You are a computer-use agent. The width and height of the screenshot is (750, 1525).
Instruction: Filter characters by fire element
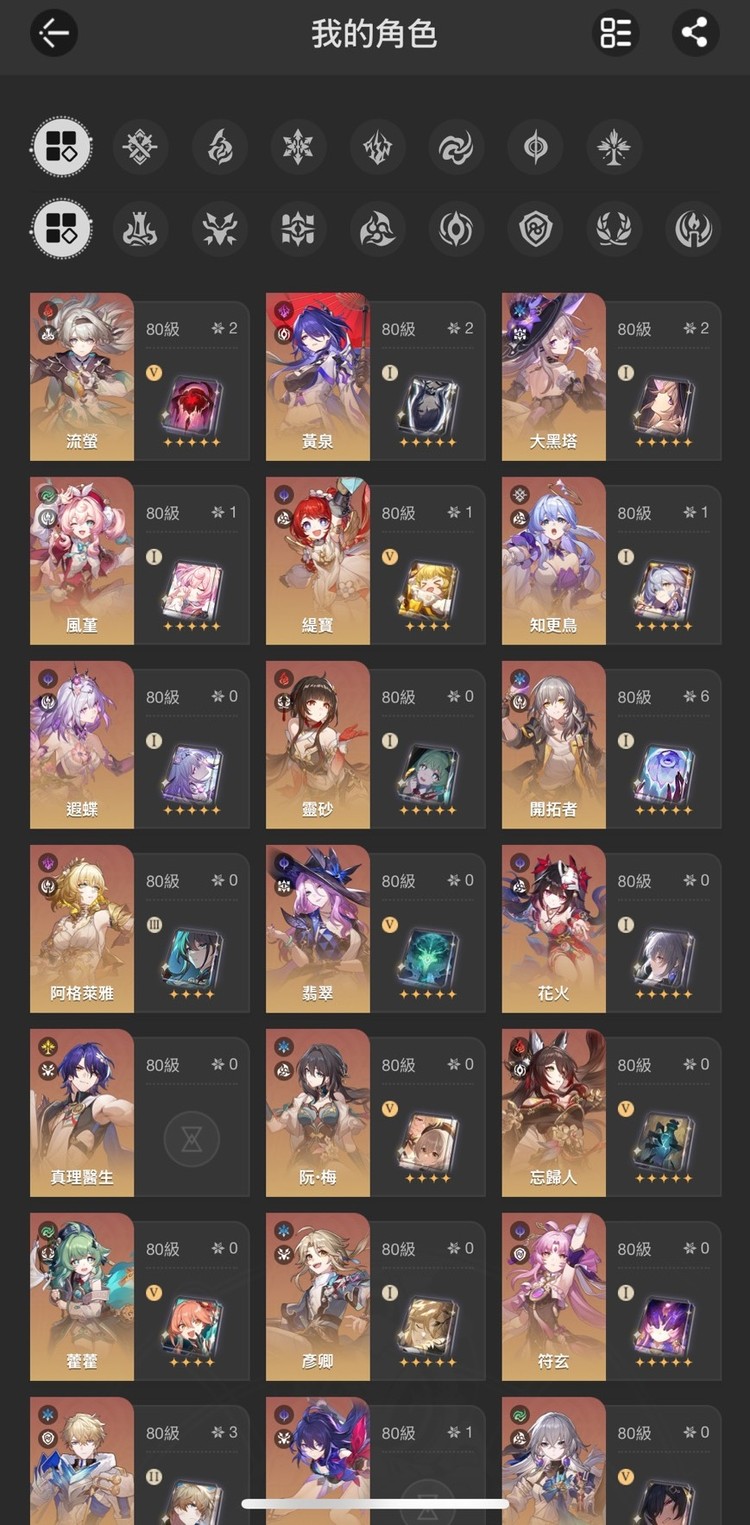coord(220,148)
